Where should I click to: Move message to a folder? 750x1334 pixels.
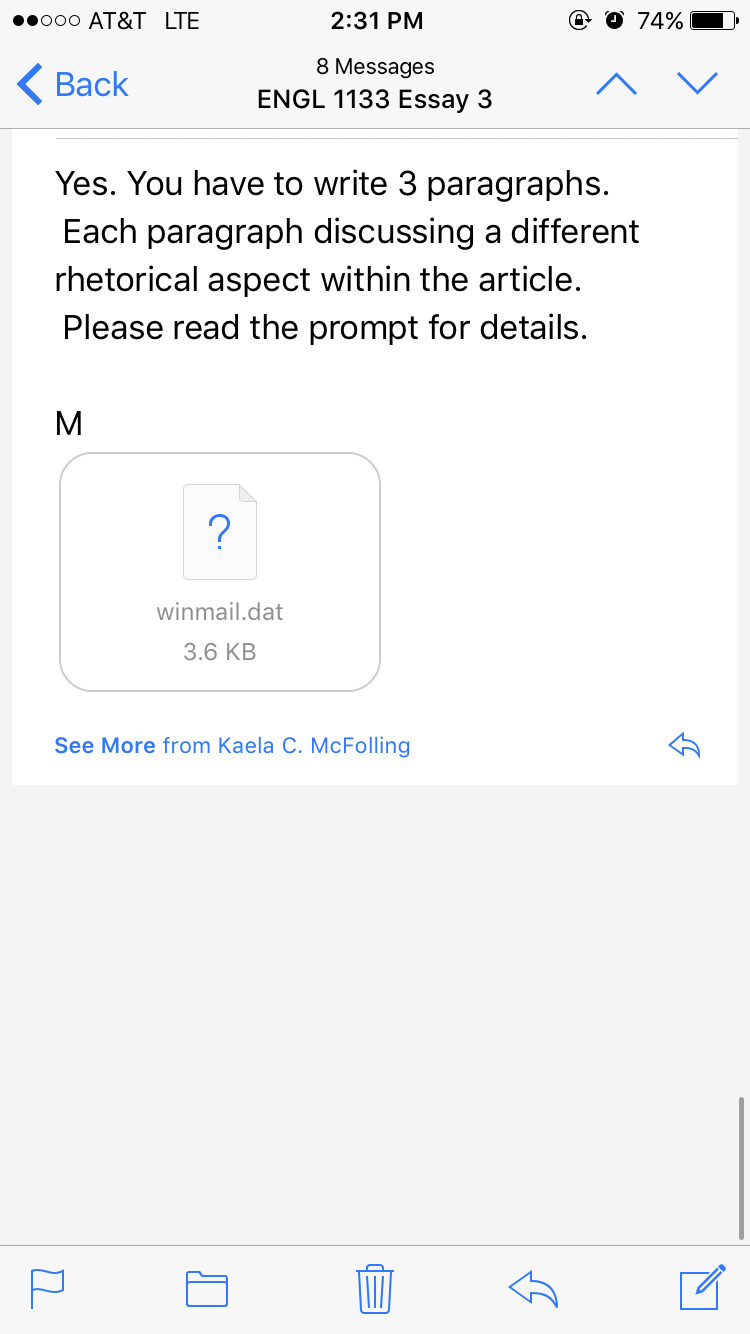tap(207, 1288)
